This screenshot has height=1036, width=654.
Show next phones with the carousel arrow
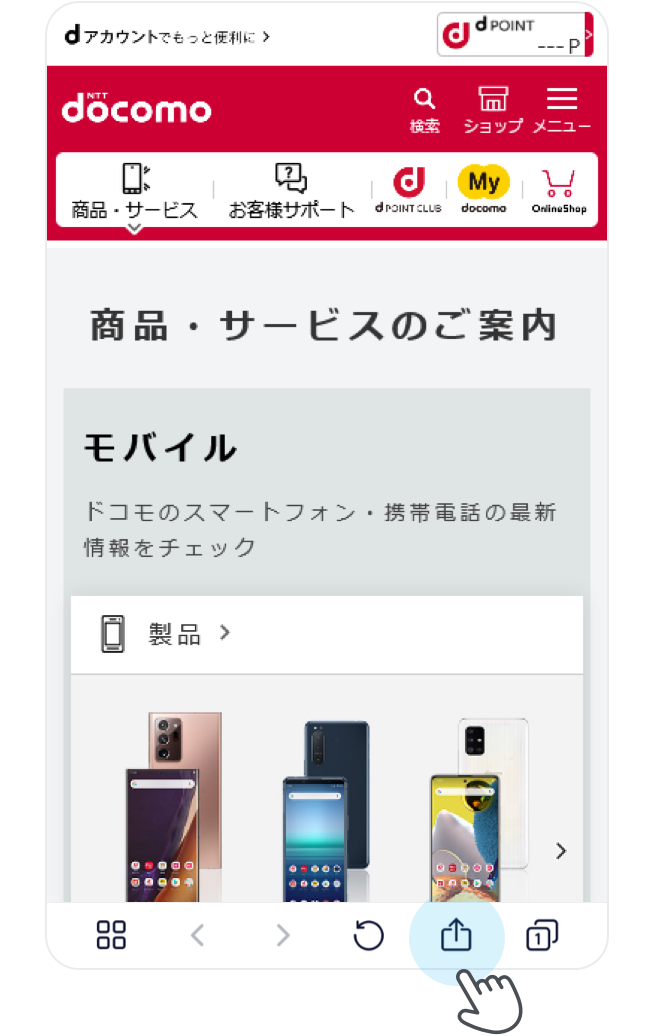pyautogui.click(x=561, y=851)
